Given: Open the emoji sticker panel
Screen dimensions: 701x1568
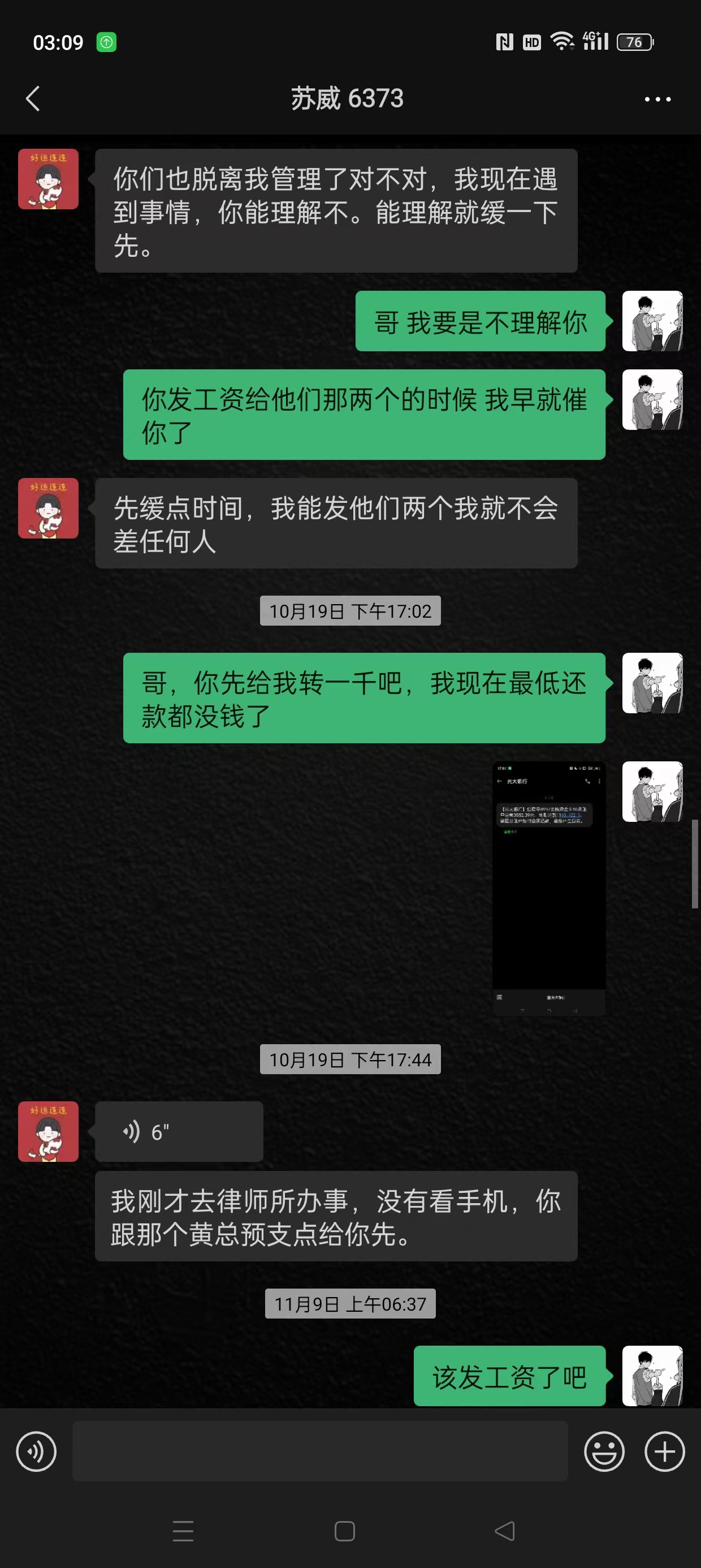Looking at the screenshot, I should (x=604, y=1451).
